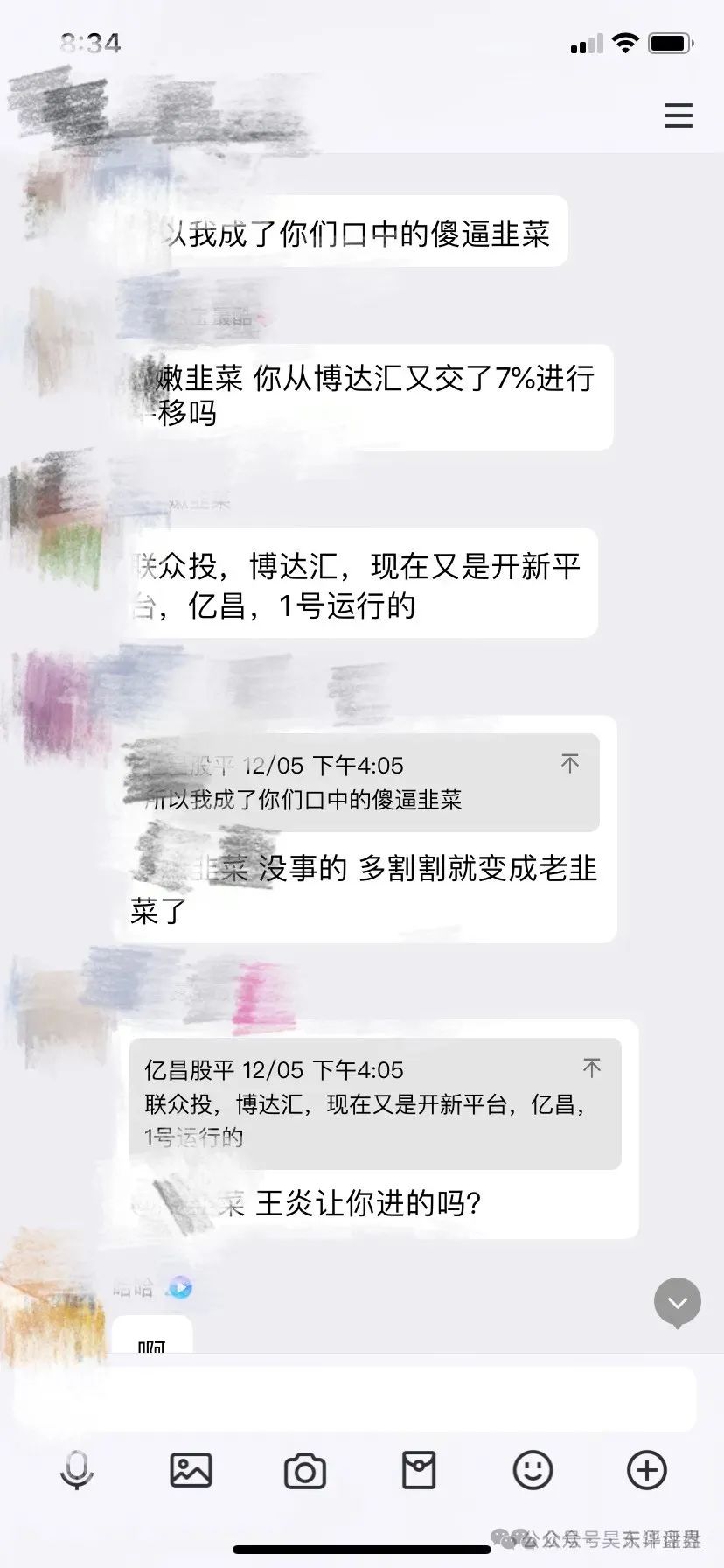The image size is (724, 1568).
Task: Open more options plus button
Action: (x=647, y=1469)
